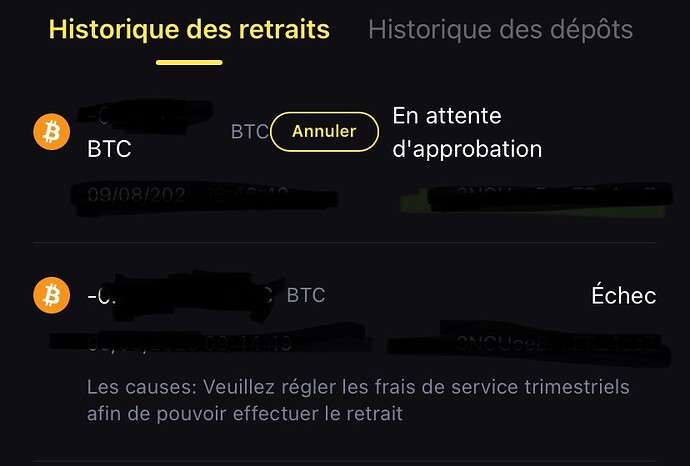The height and width of the screenshot is (466, 690).
Task: Open the withdrawal En attente d'approbation
Action: (467, 133)
